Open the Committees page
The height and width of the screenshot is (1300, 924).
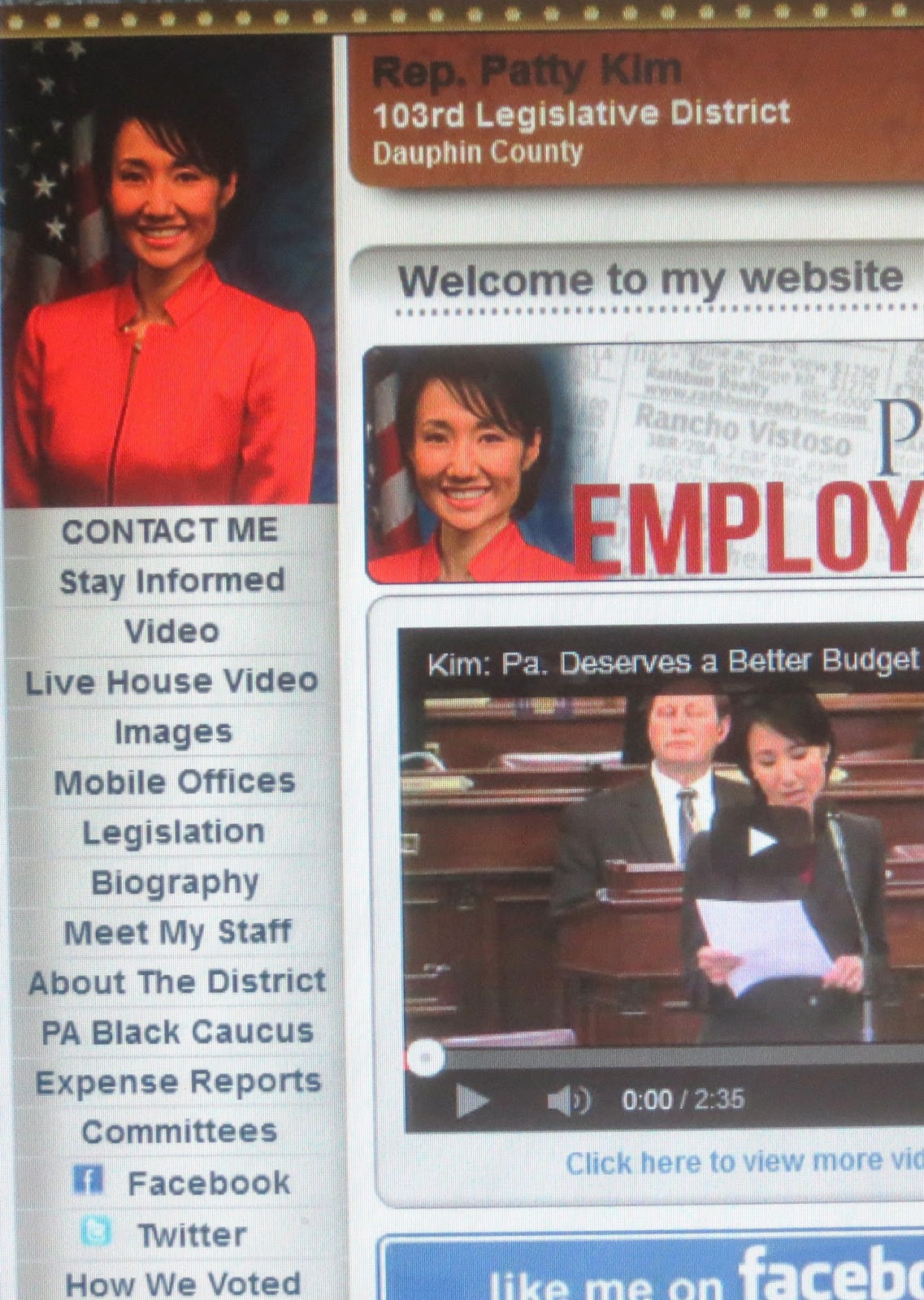tap(179, 1132)
